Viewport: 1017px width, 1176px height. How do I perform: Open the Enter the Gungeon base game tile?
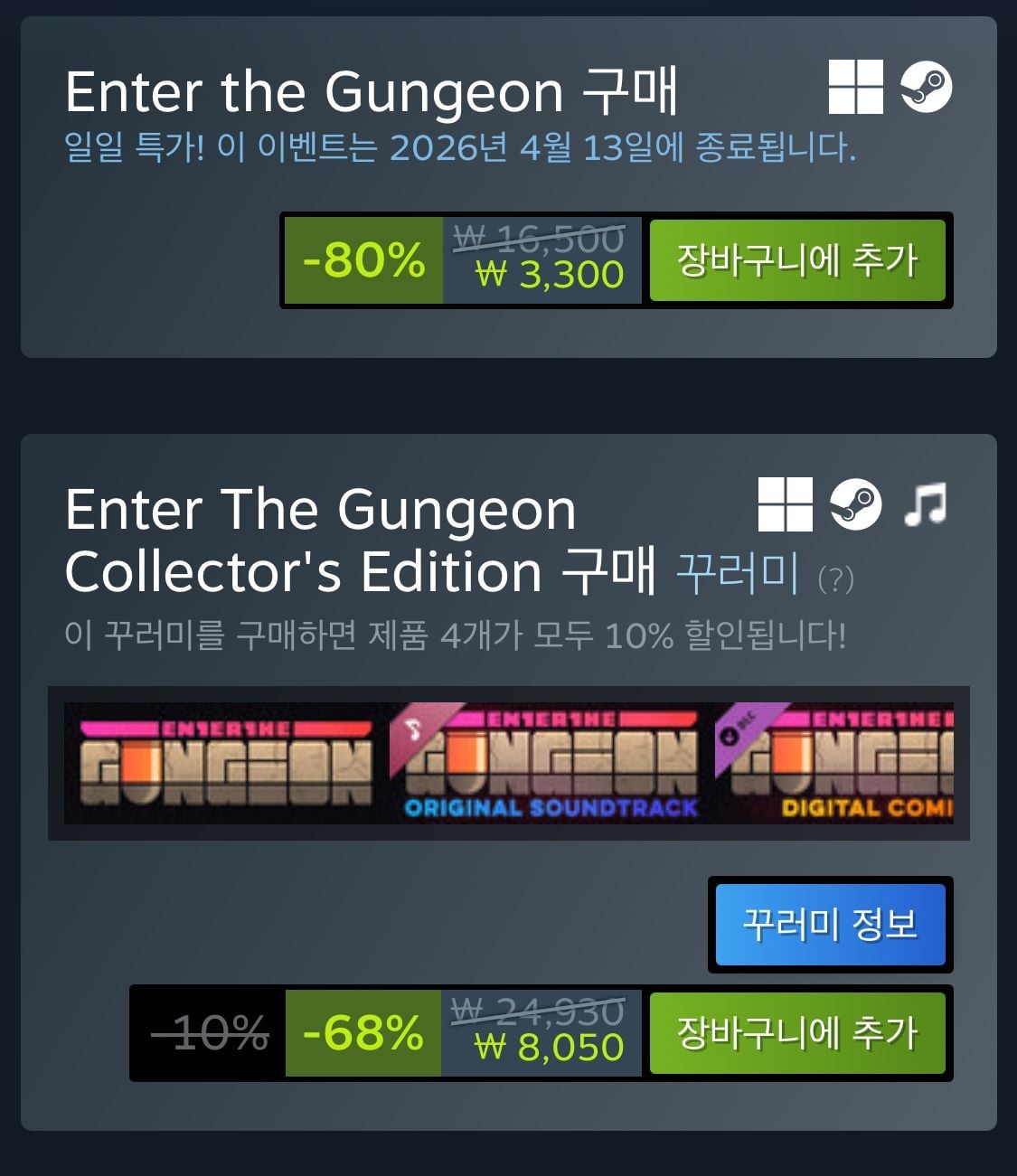[x=225, y=763]
